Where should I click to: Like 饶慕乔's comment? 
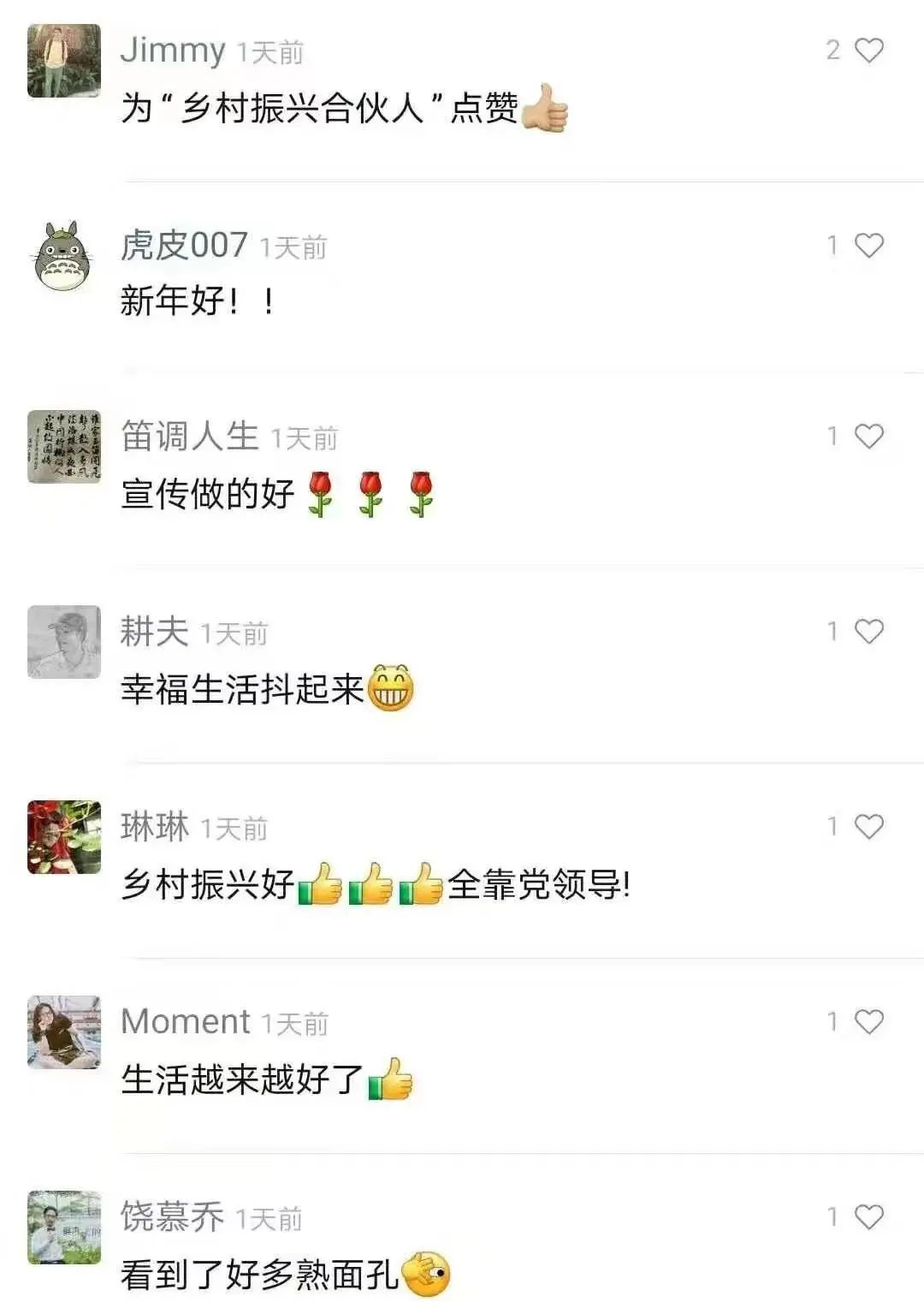(x=868, y=1217)
